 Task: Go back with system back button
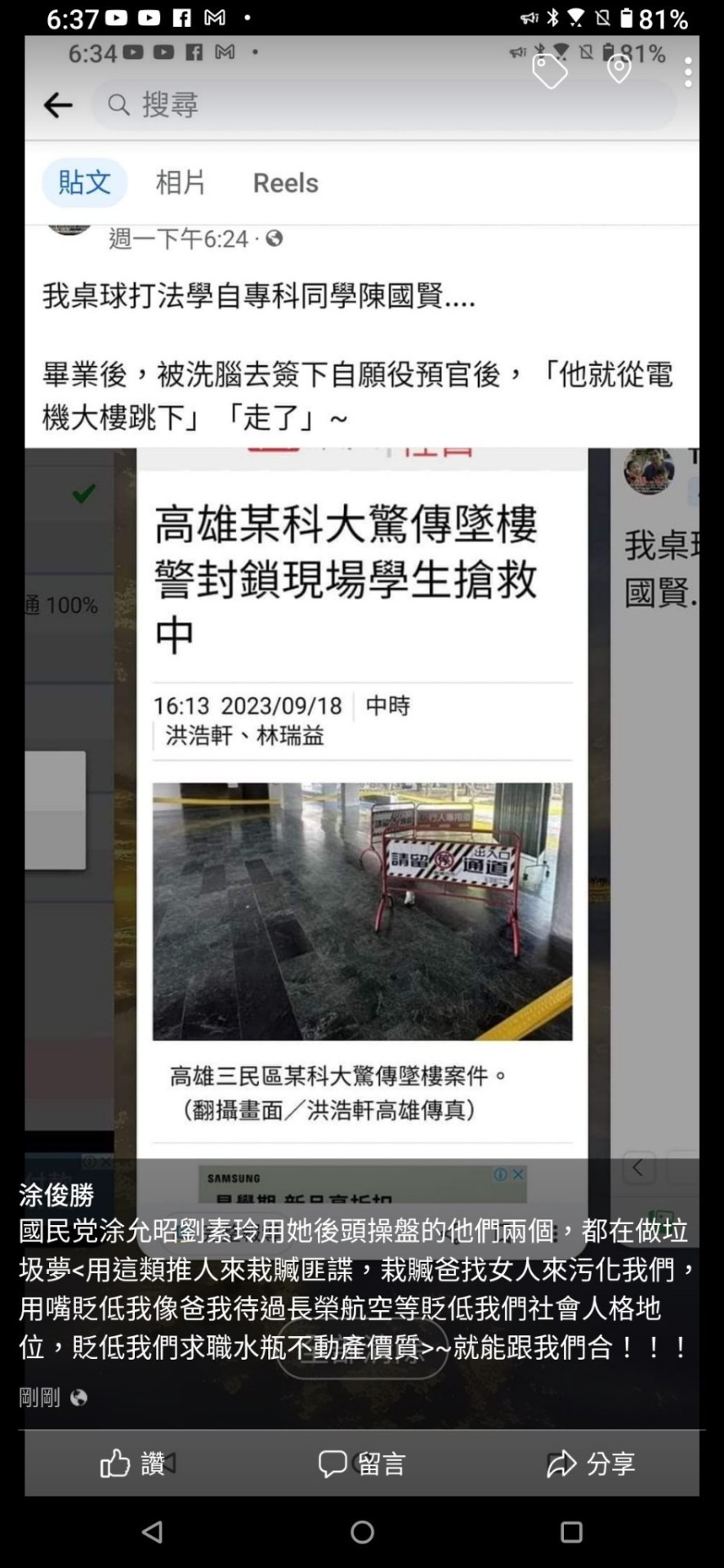point(152,1531)
